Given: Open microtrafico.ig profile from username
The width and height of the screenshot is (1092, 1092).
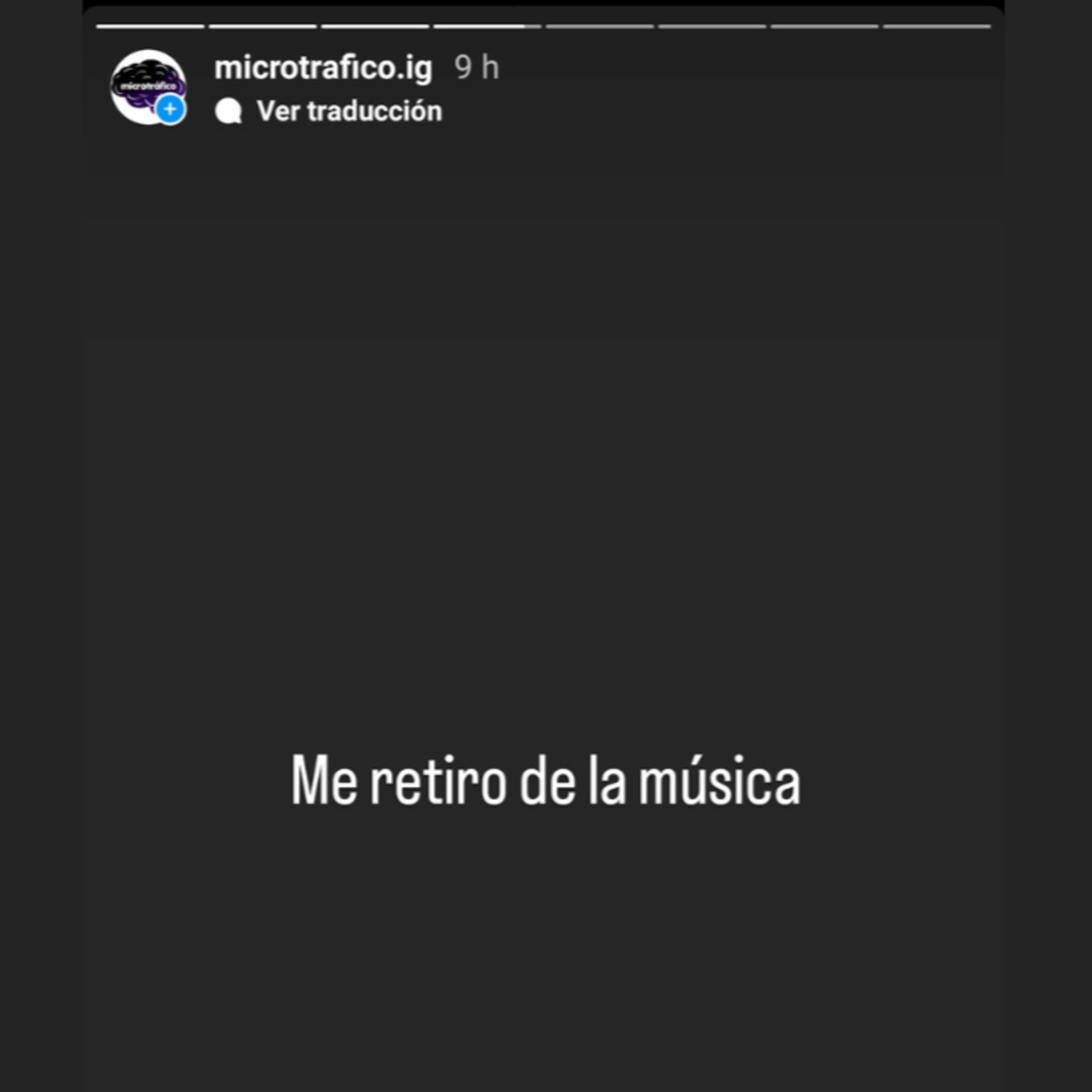Looking at the screenshot, I should coord(323,68).
